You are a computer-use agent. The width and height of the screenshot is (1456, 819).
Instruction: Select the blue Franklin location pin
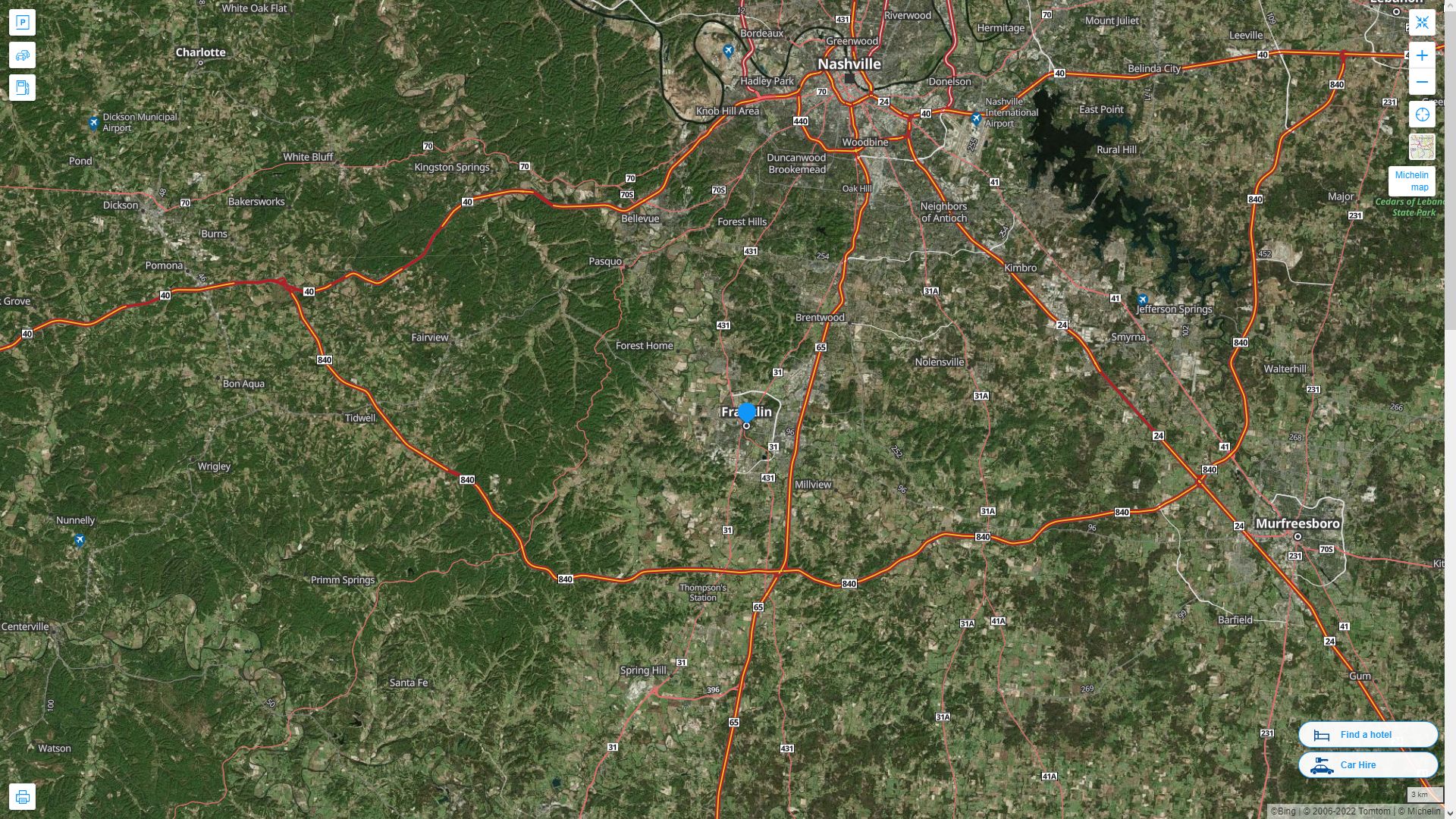[x=747, y=413]
